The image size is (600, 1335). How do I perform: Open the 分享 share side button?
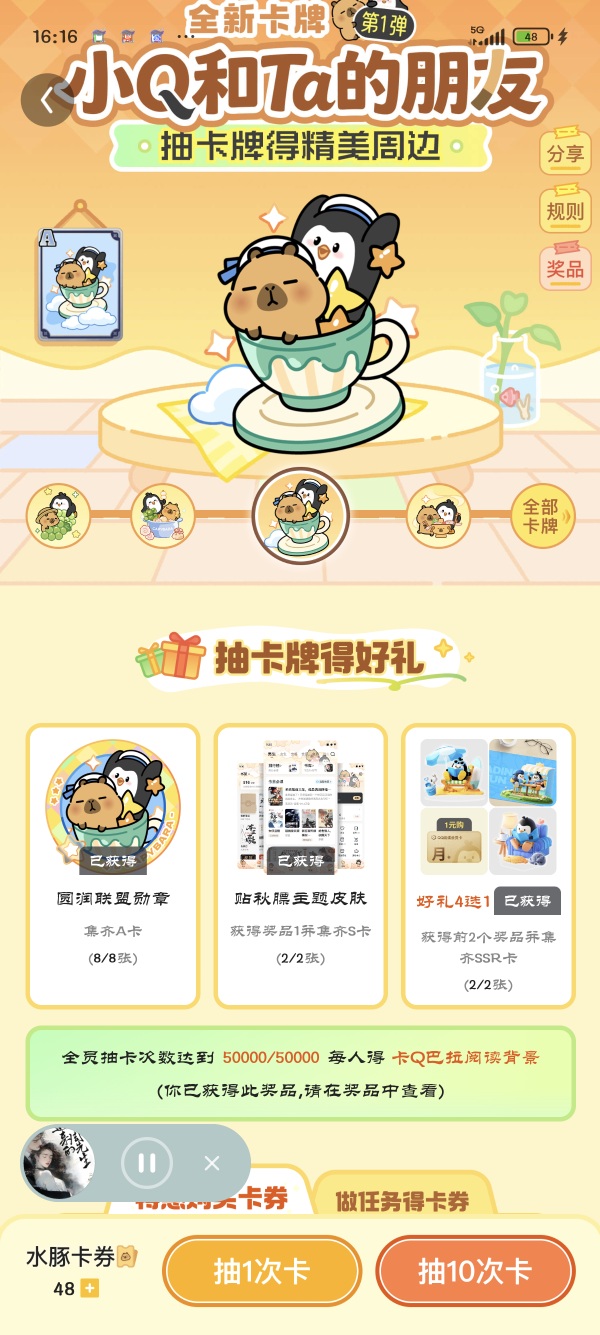[565, 153]
